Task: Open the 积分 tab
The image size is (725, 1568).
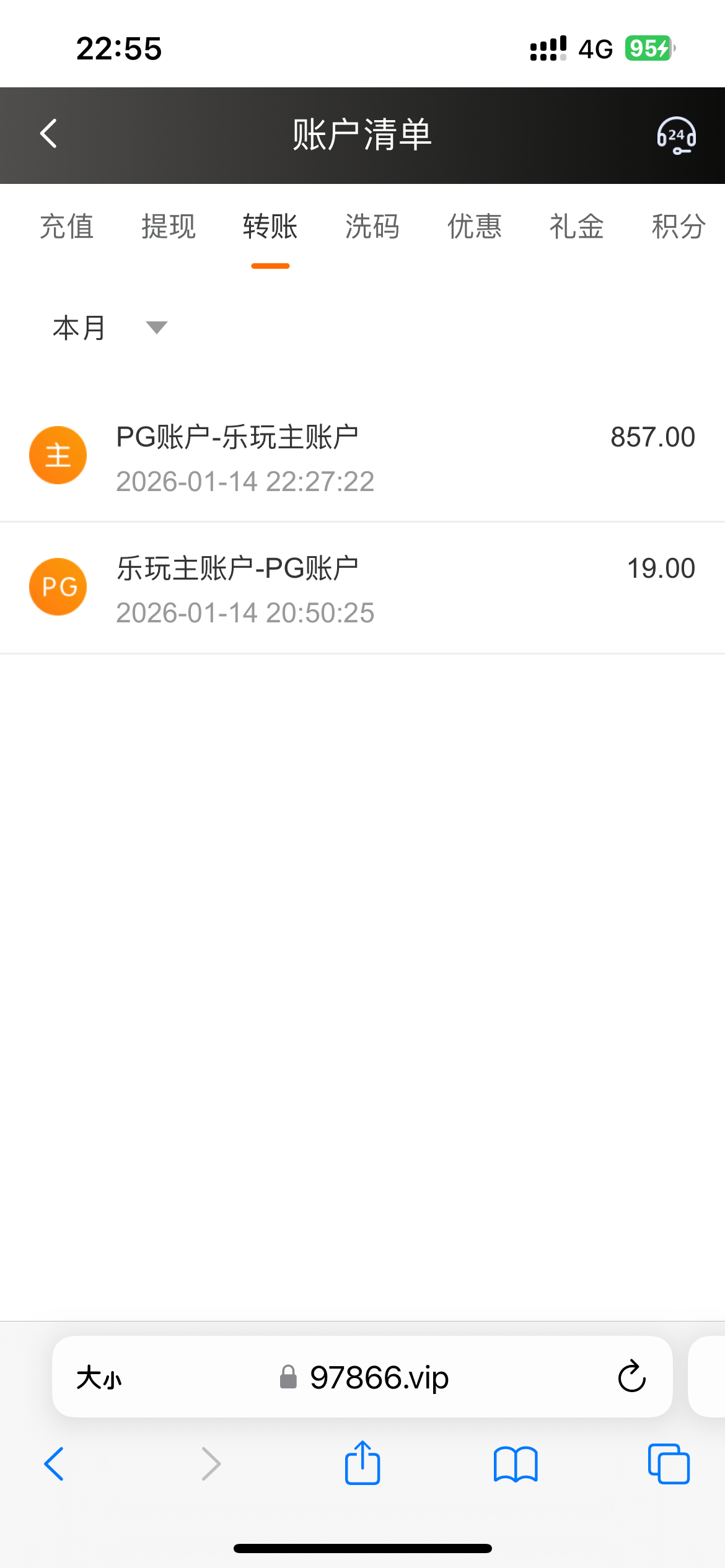Action: pyautogui.click(x=679, y=227)
